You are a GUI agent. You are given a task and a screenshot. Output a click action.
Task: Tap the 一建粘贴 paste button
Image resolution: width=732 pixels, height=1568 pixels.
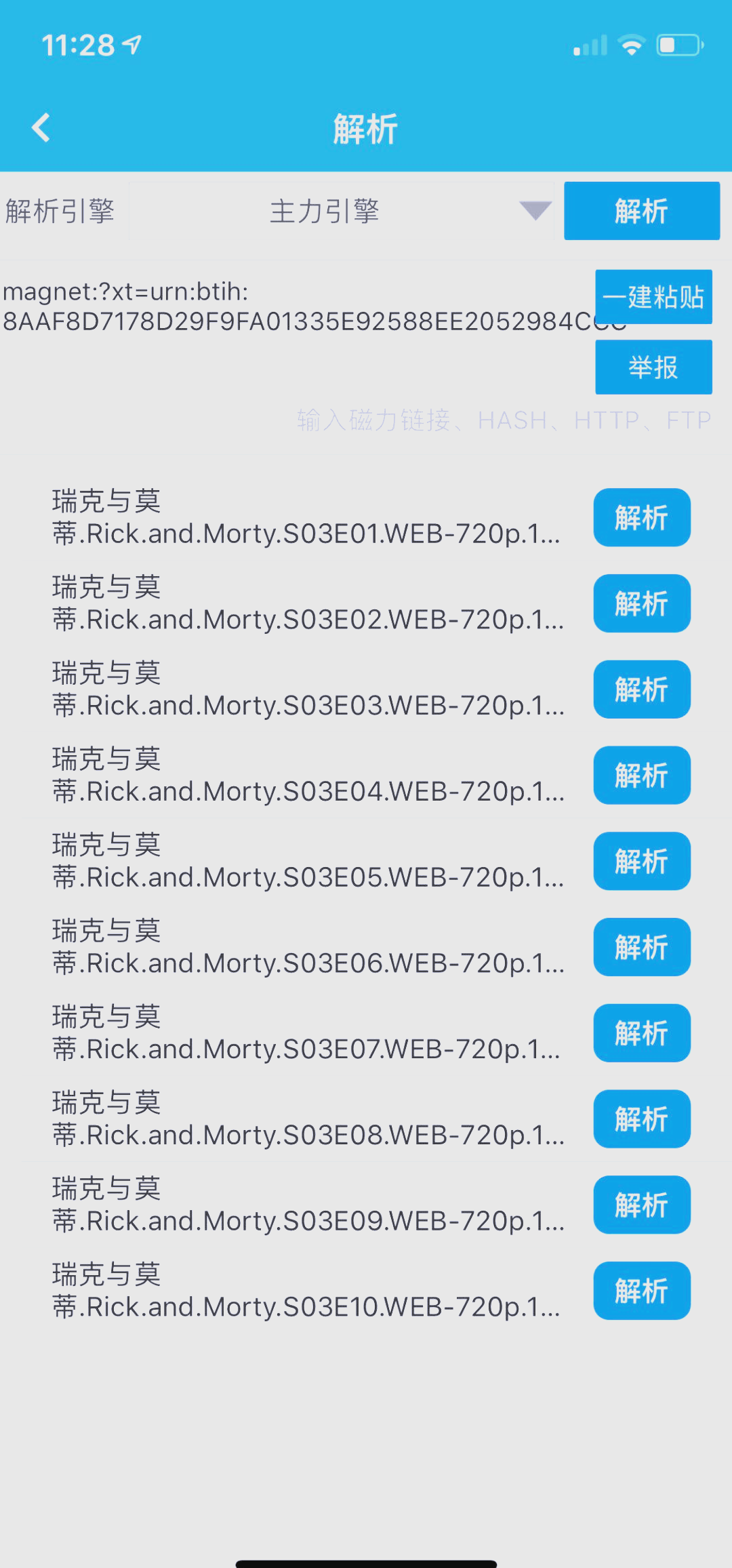653,297
